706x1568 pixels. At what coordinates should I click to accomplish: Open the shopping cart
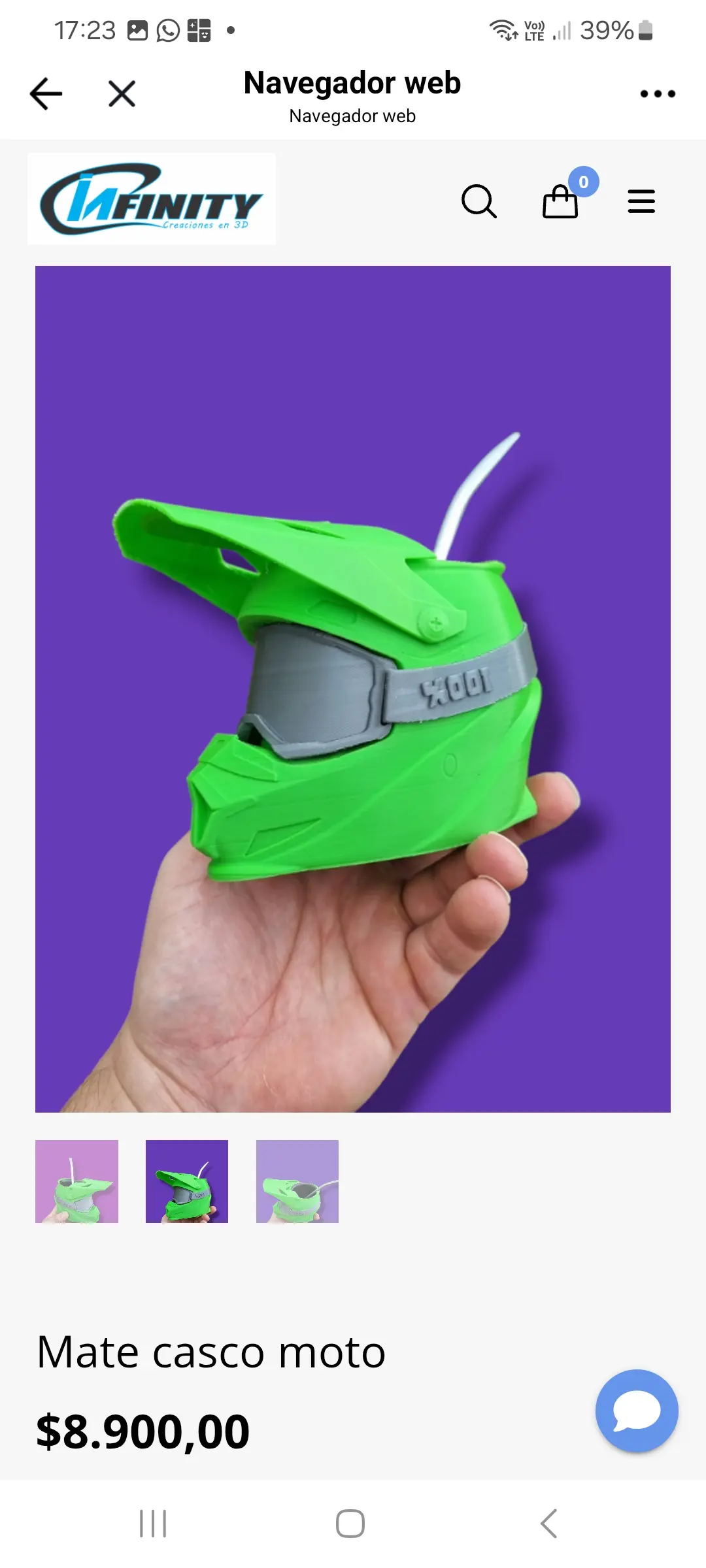coord(562,201)
